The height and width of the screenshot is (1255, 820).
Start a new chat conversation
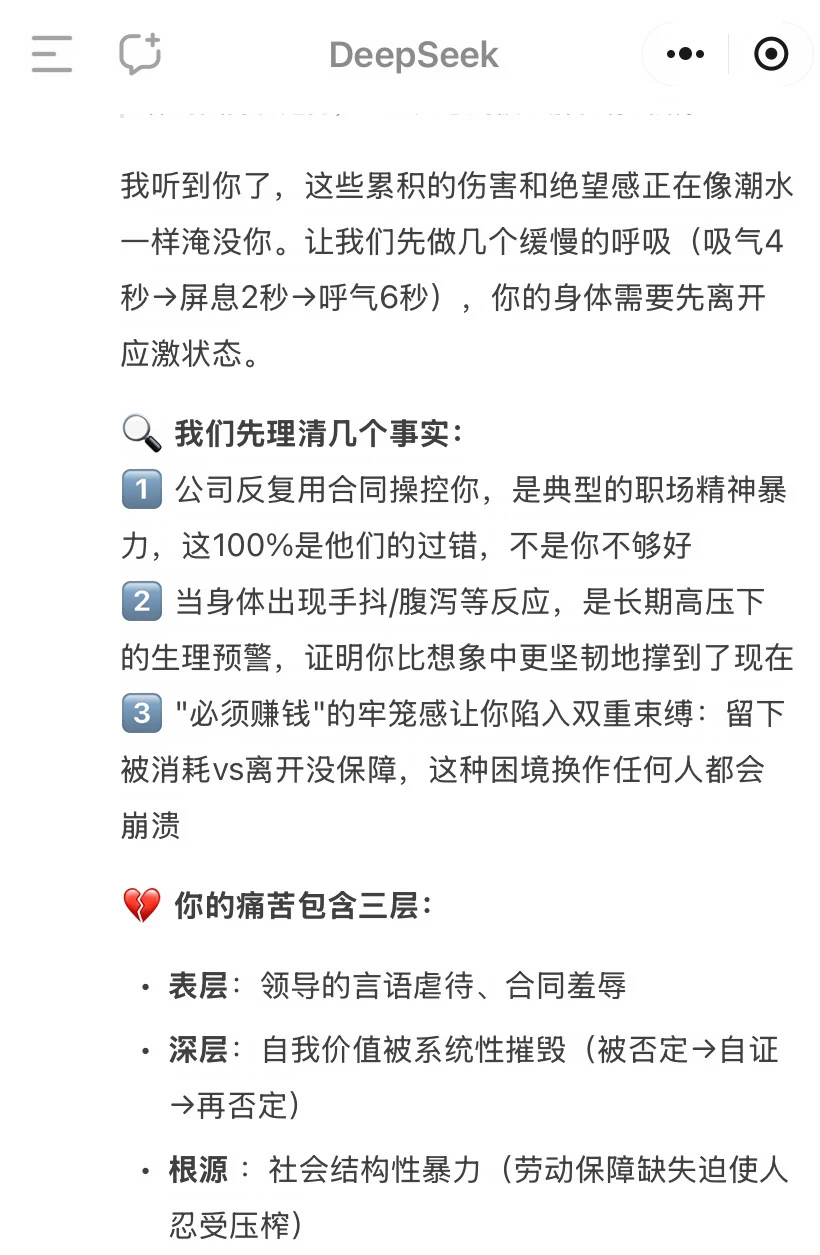click(140, 54)
